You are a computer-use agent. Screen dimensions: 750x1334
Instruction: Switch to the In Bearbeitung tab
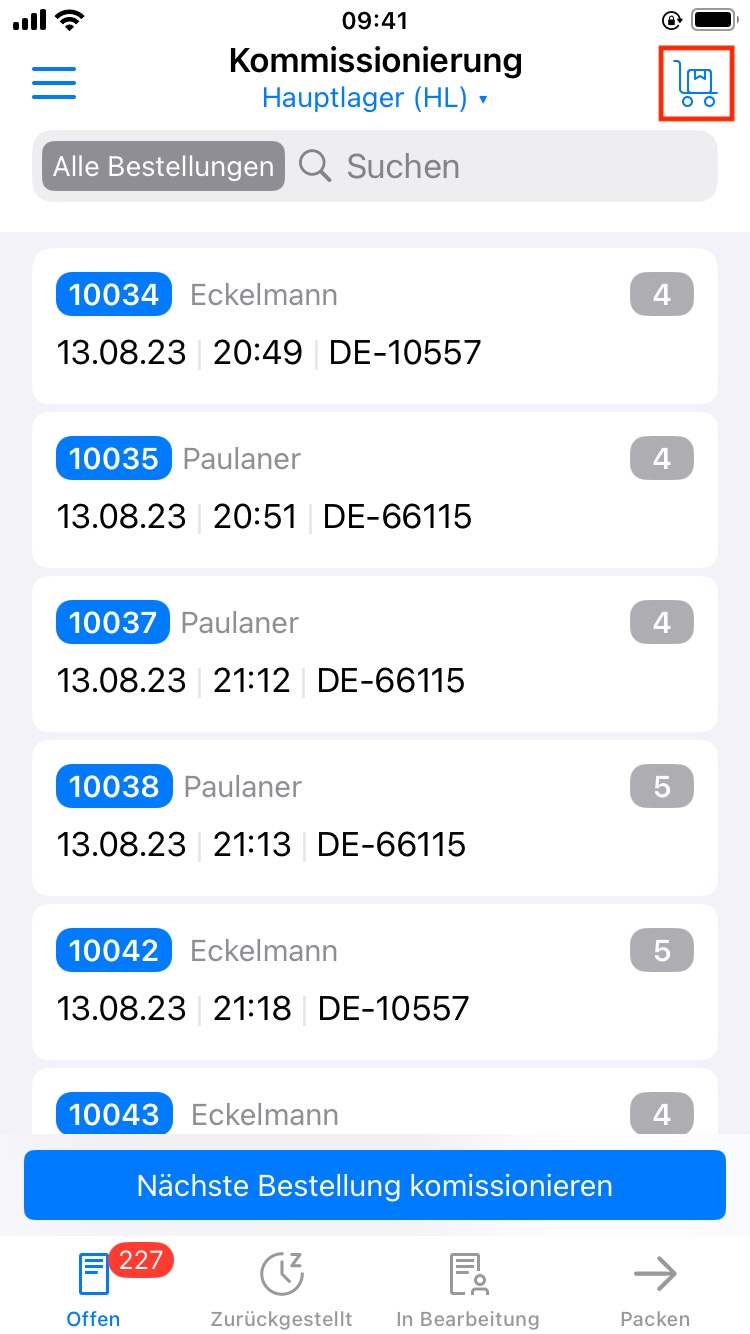tap(468, 1288)
